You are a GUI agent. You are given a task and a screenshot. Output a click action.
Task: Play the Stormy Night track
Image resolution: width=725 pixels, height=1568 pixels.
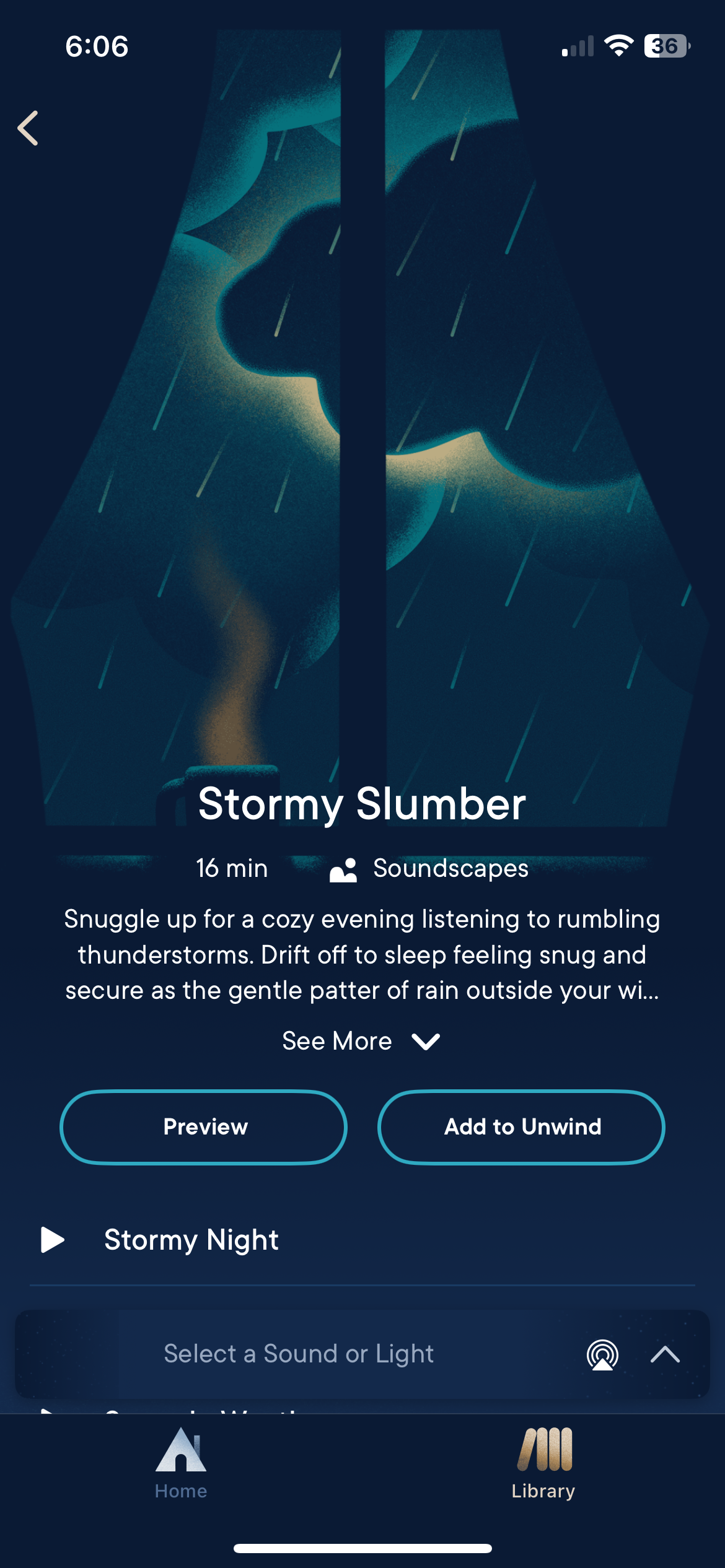[53, 1240]
